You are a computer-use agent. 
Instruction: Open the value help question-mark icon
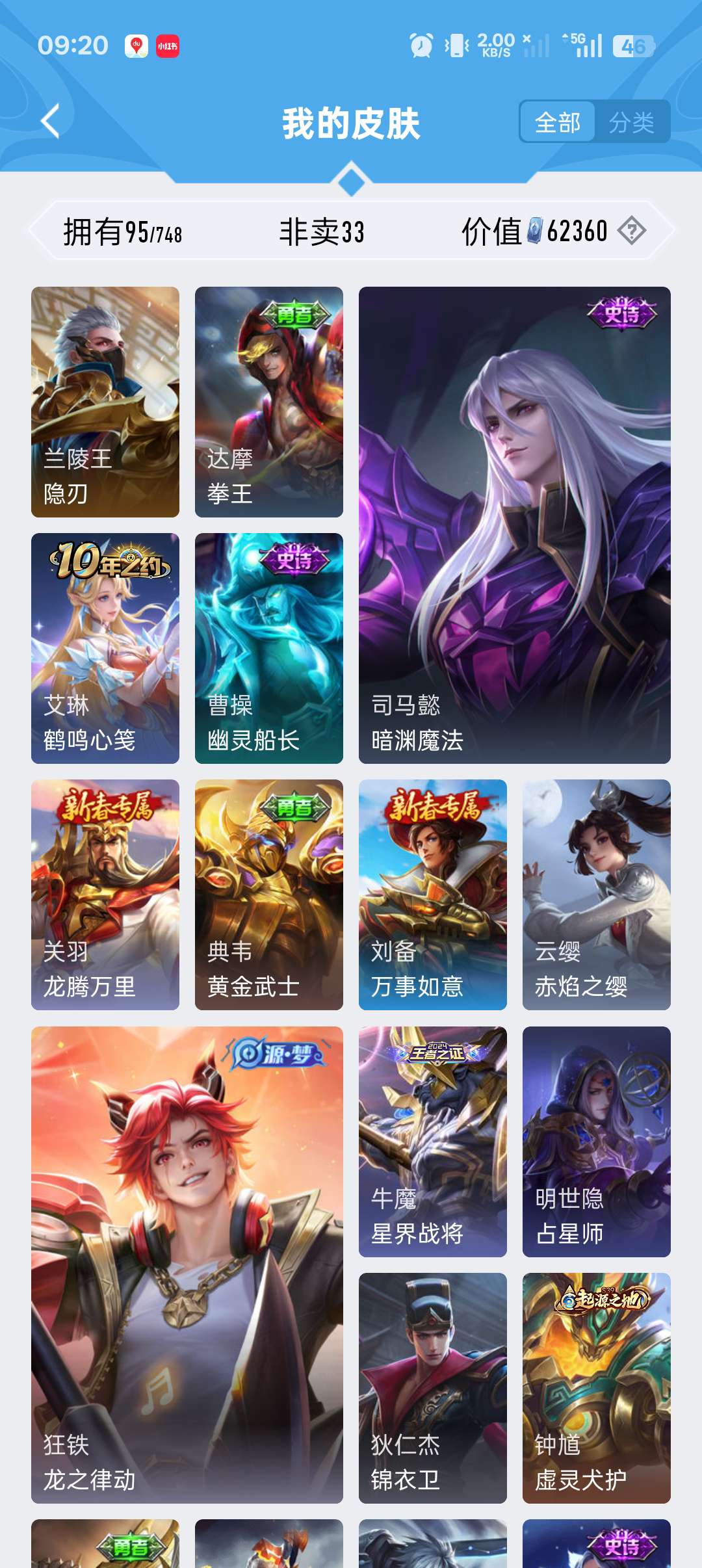pyautogui.click(x=631, y=231)
